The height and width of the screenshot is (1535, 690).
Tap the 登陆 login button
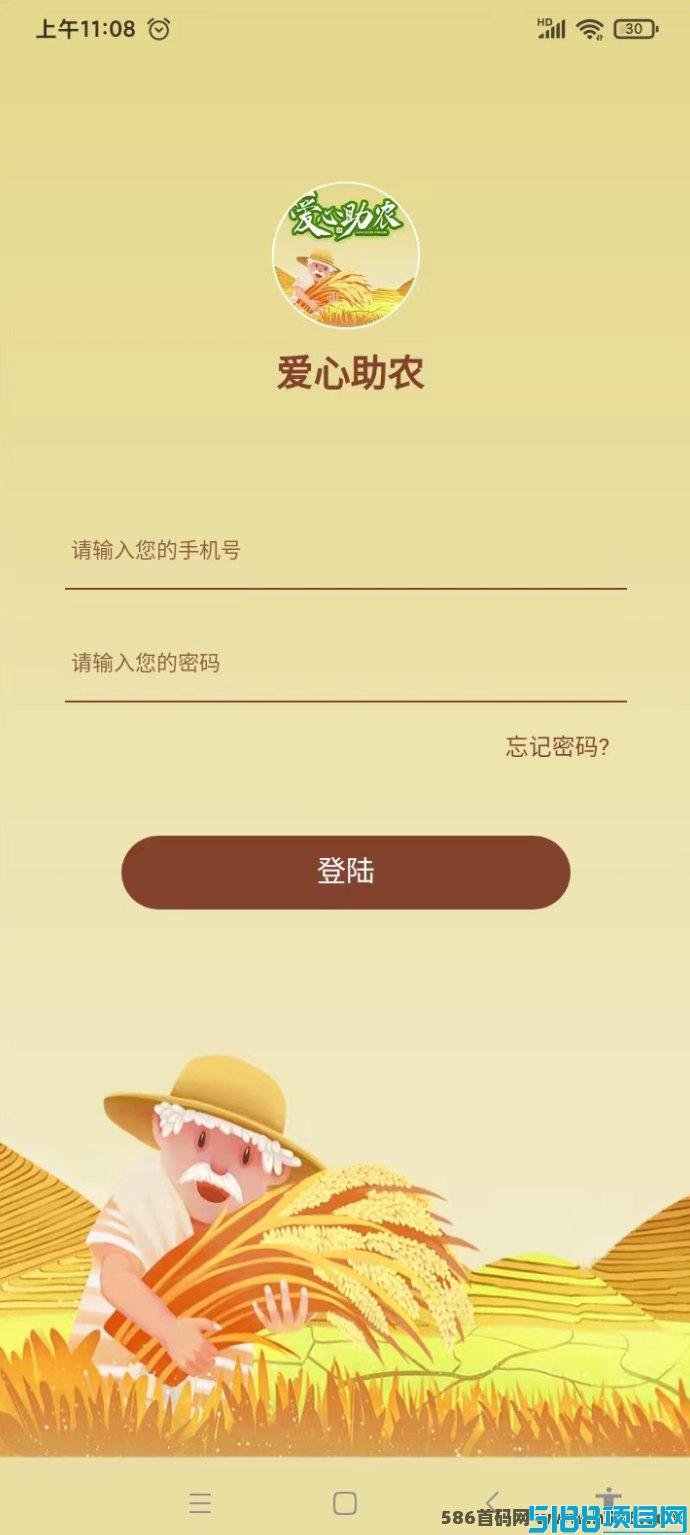pyautogui.click(x=345, y=872)
